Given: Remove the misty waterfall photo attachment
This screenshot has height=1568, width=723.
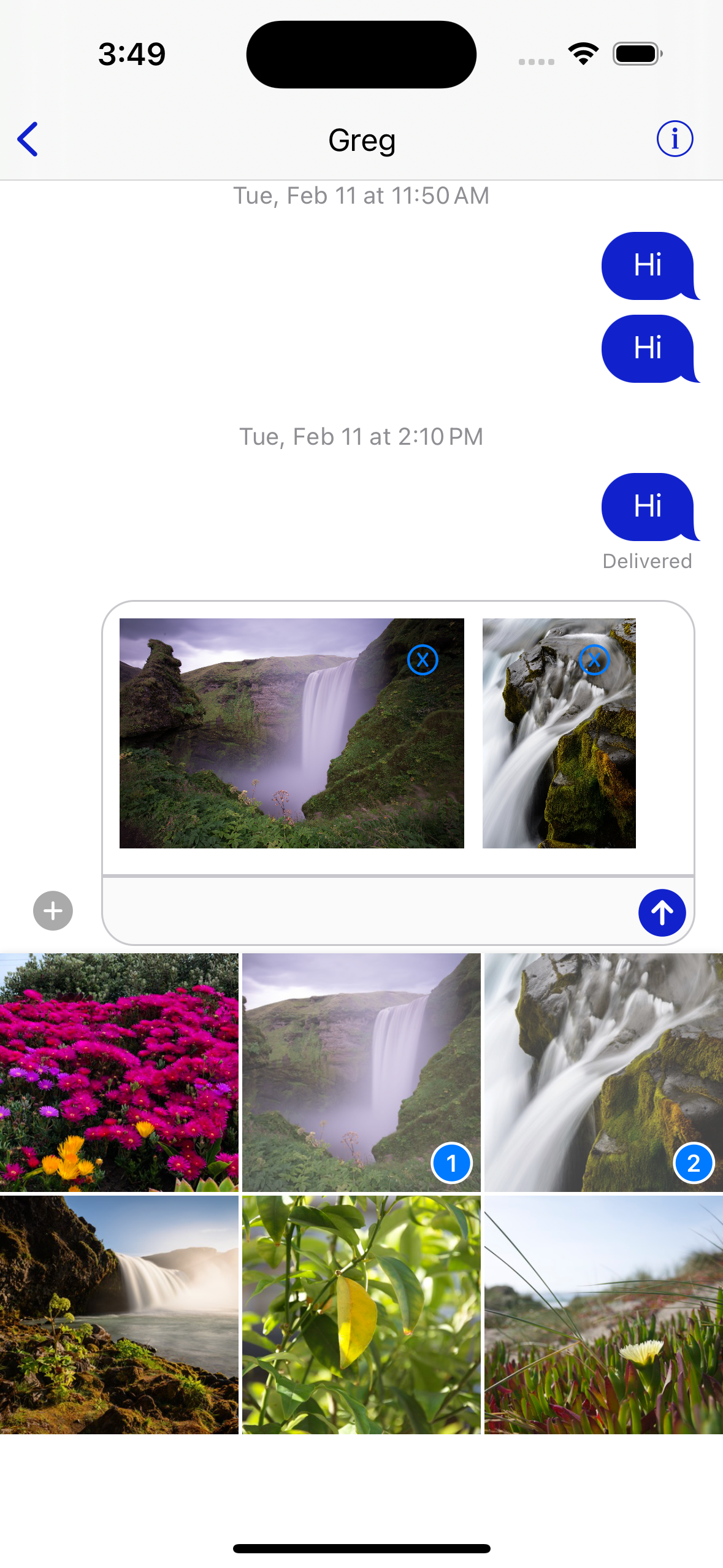Looking at the screenshot, I should pyautogui.click(x=423, y=660).
